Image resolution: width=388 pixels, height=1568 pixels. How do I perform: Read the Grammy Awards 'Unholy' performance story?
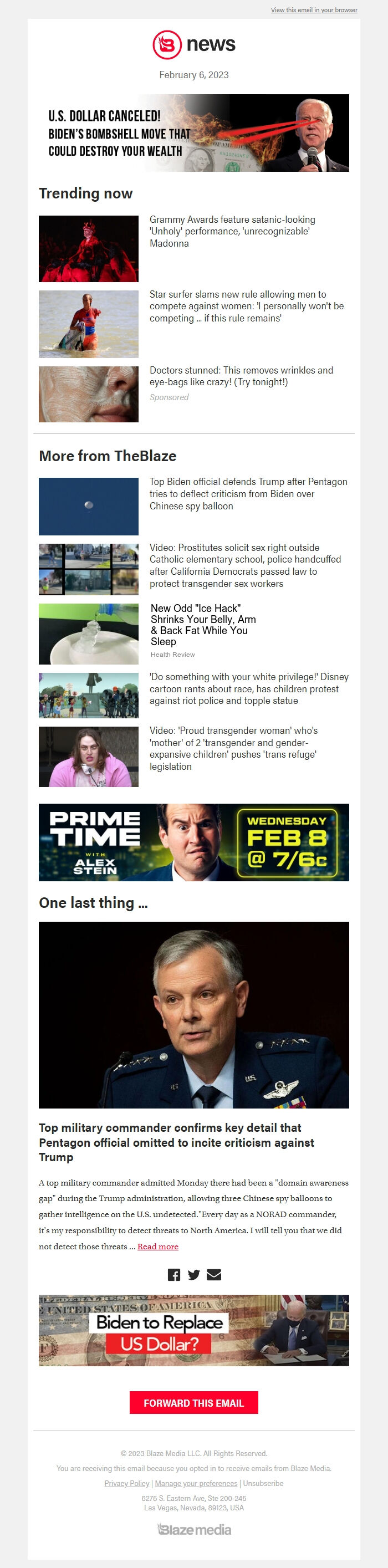(232, 231)
